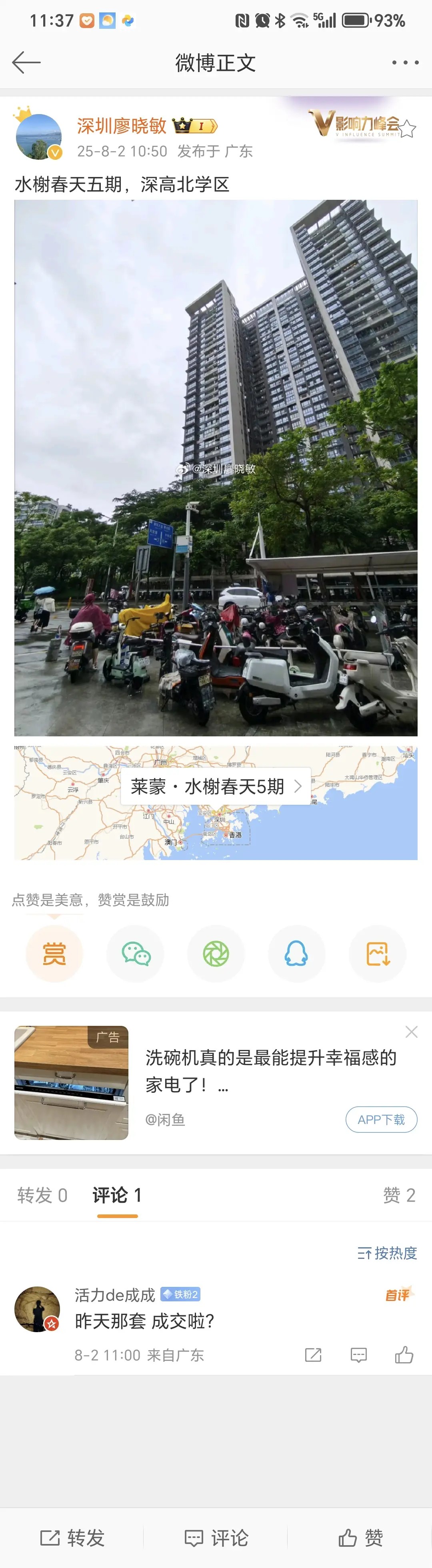
Task: Tap the 赏 reward button
Action: [x=54, y=953]
